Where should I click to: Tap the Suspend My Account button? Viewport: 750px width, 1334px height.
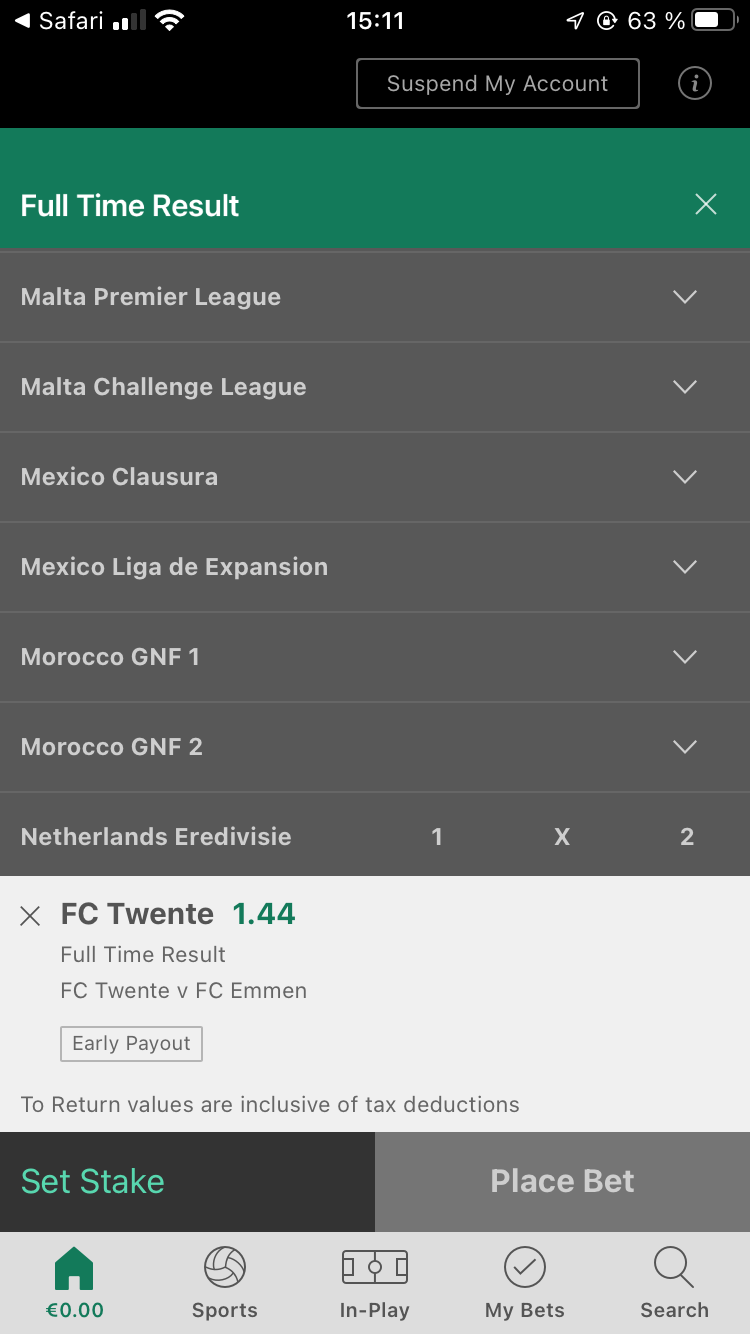(x=498, y=83)
